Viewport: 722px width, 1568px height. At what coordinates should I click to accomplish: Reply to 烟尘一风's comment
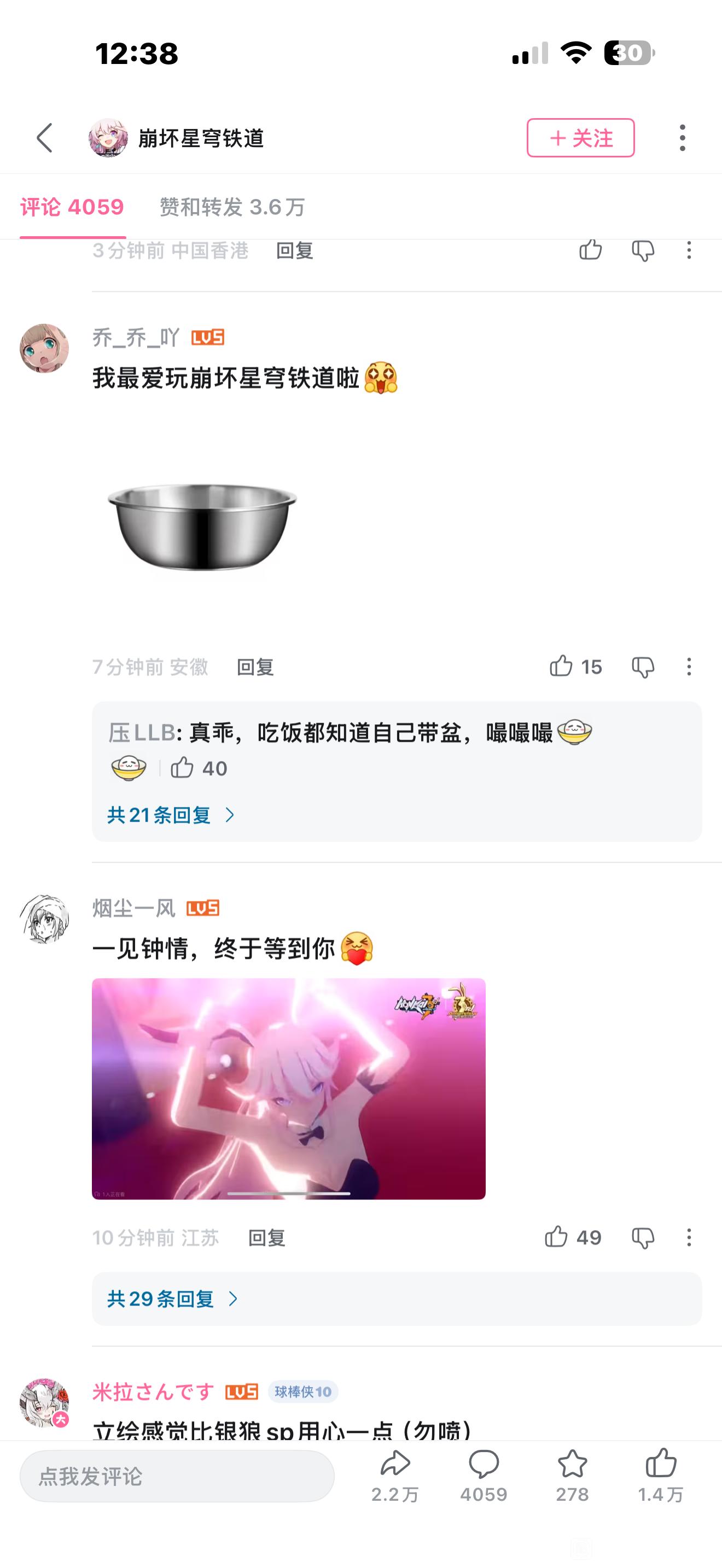click(x=266, y=1237)
